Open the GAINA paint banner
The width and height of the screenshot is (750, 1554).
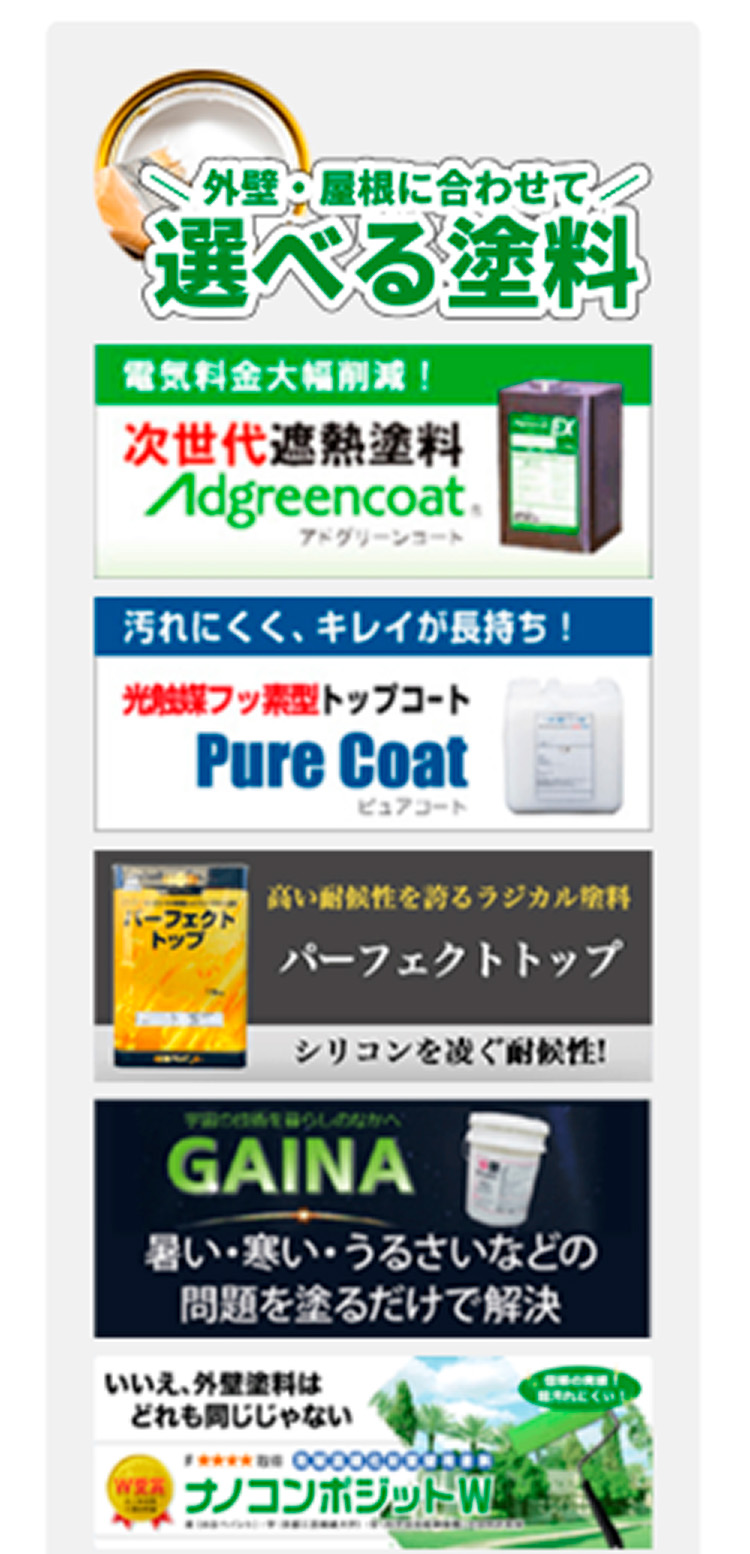(372, 1218)
